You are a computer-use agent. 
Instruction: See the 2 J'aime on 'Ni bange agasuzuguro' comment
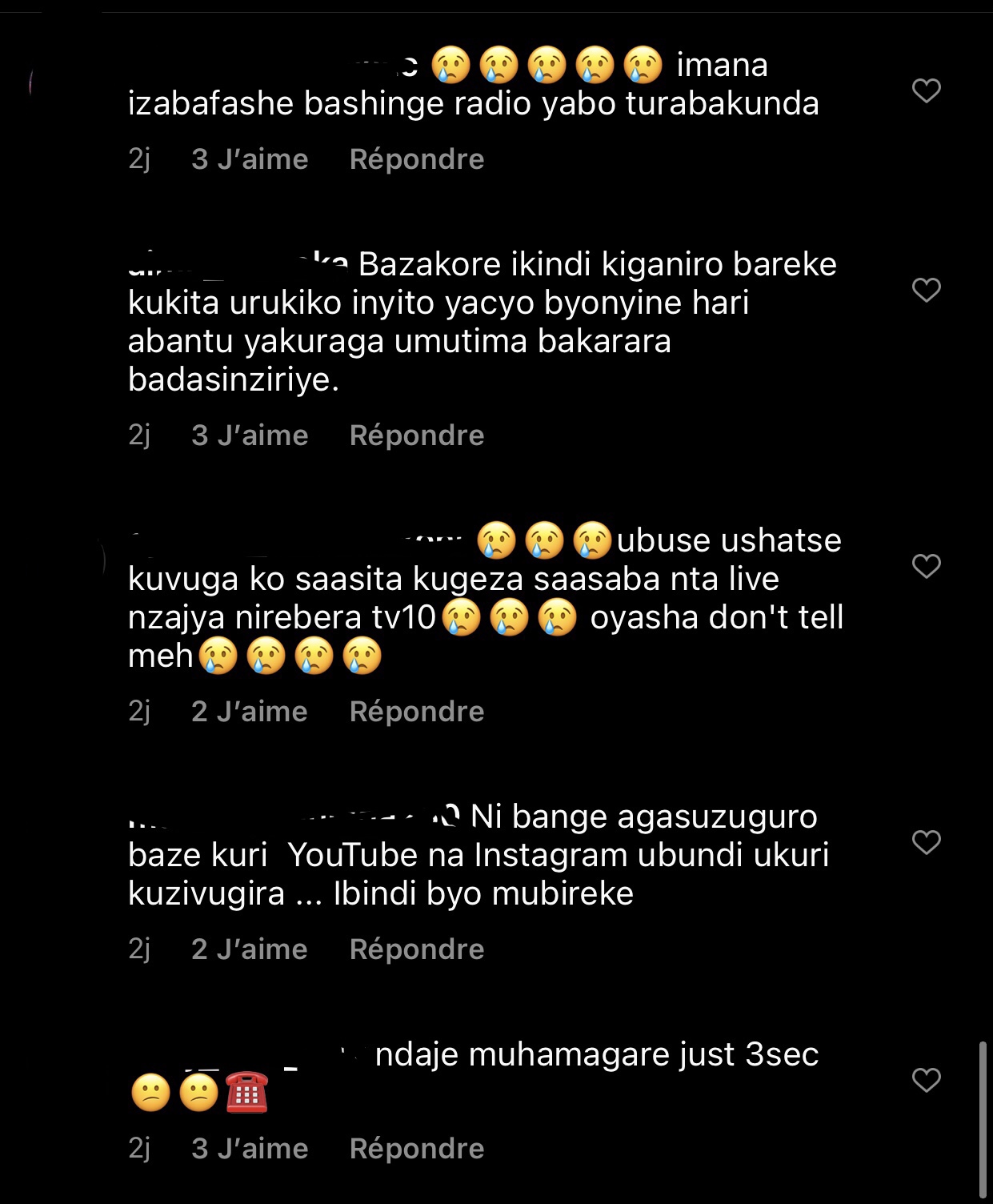[x=249, y=949]
